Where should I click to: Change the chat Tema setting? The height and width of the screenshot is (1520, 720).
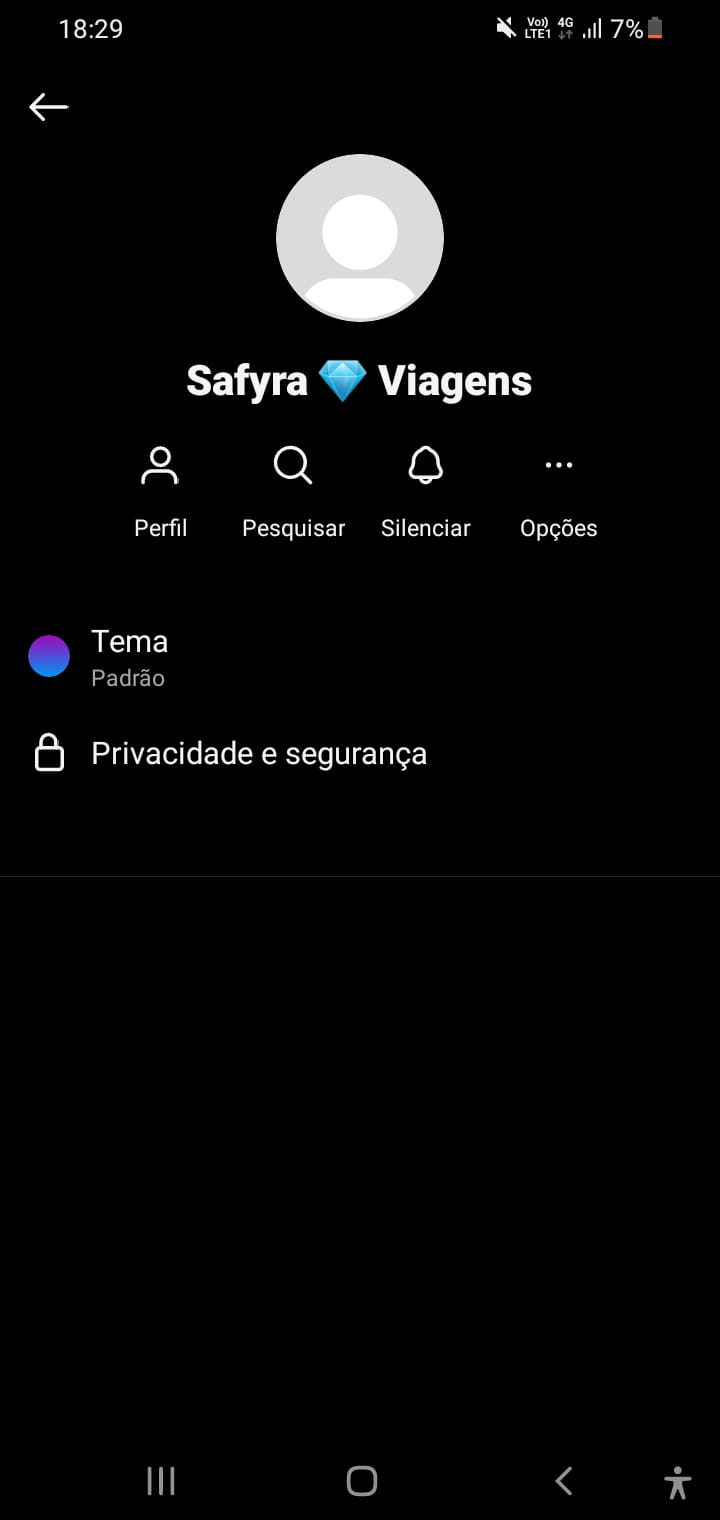pyautogui.click(x=130, y=657)
